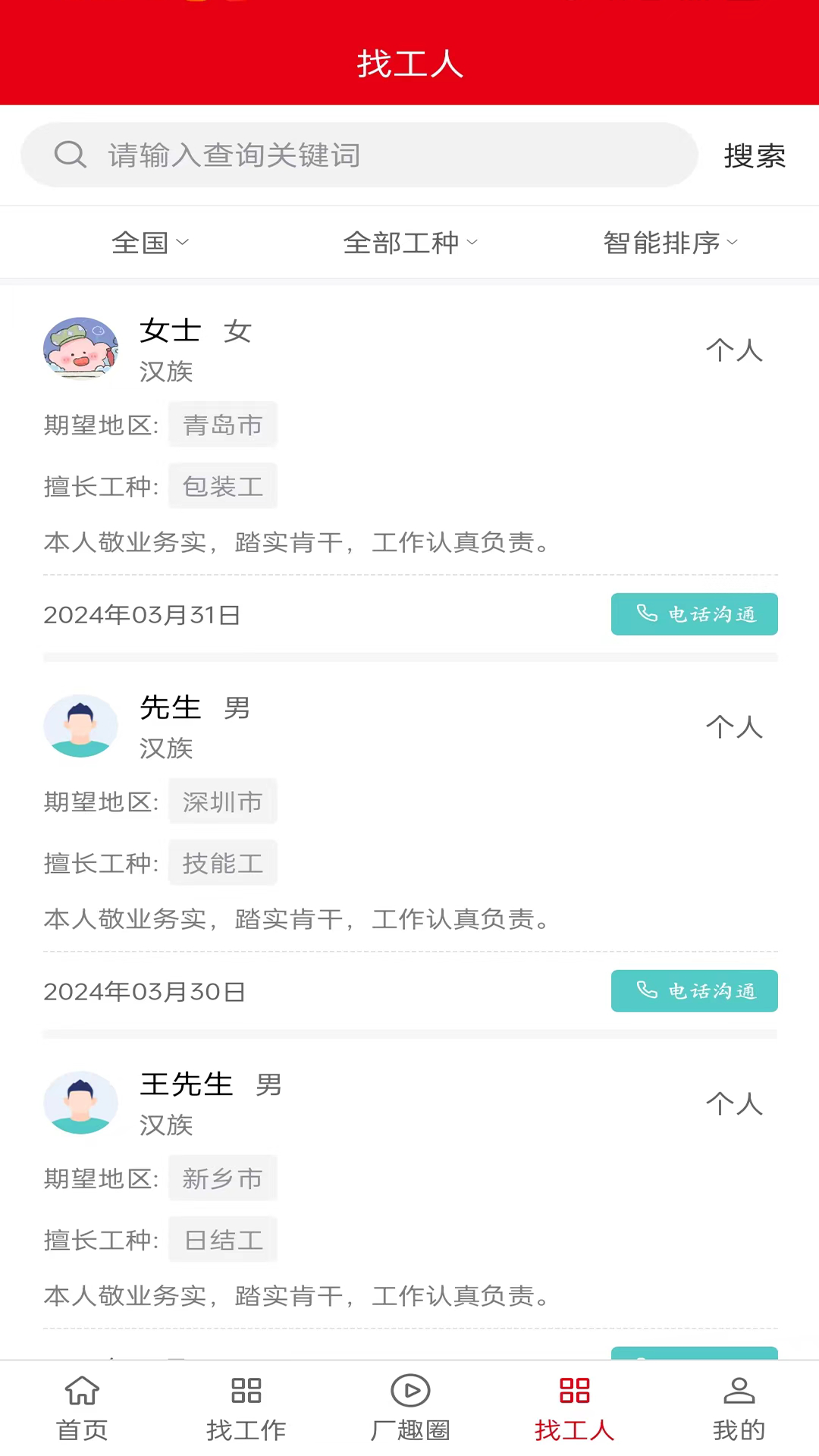
Task: Switch to the 找工人 bottom tab
Action: (574, 1407)
